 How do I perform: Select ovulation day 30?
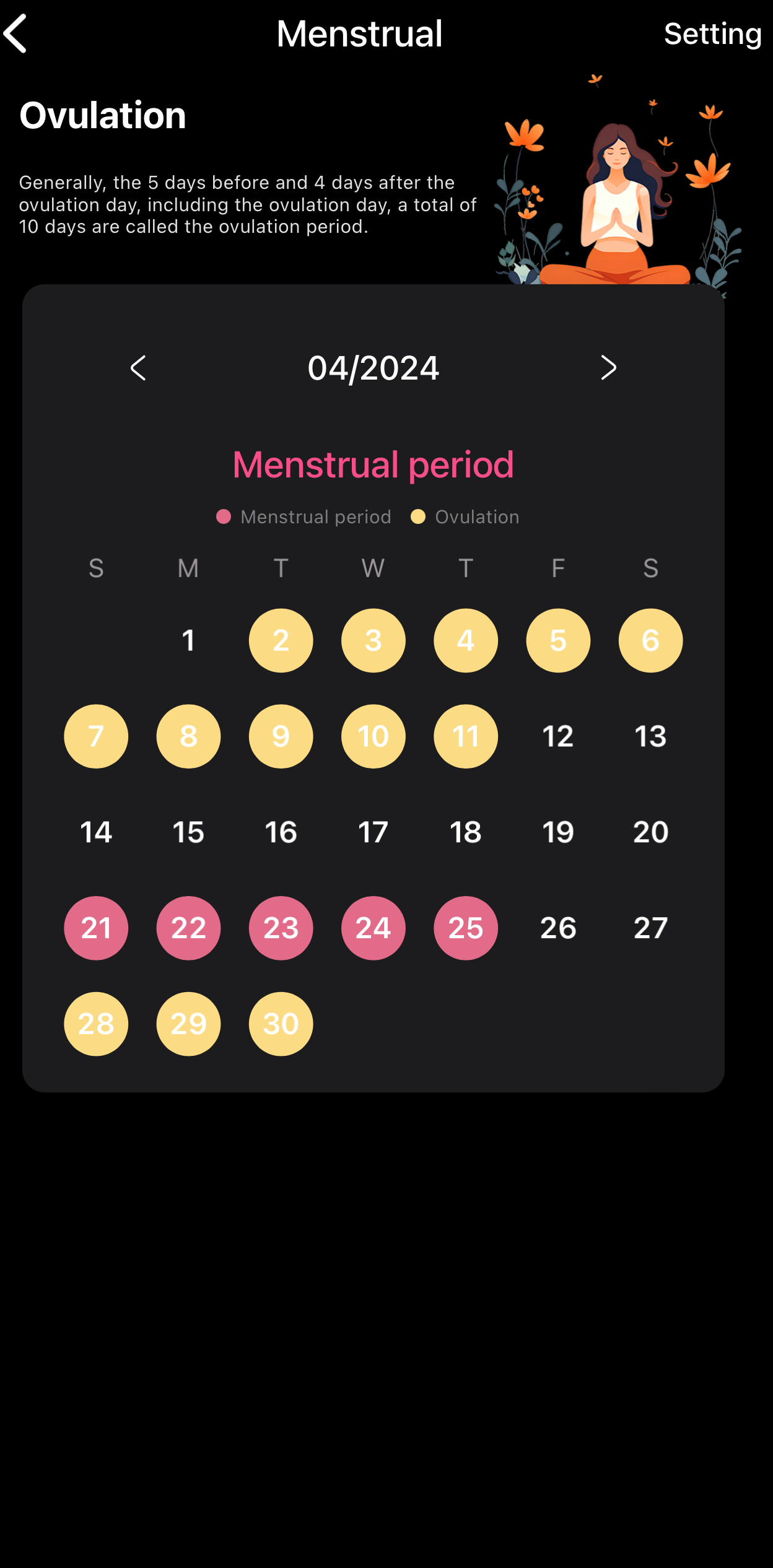point(281,1024)
